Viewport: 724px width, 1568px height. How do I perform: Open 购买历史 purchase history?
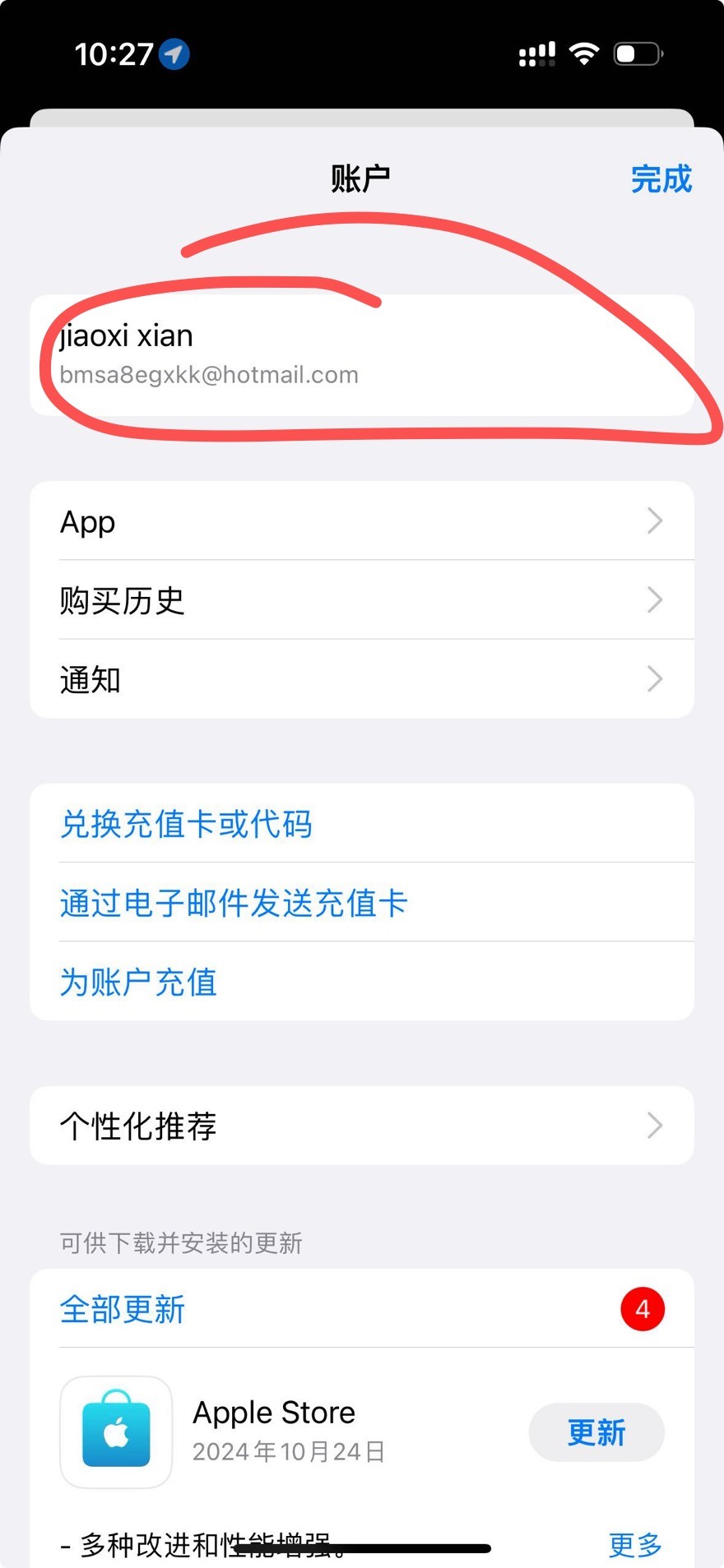click(360, 600)
